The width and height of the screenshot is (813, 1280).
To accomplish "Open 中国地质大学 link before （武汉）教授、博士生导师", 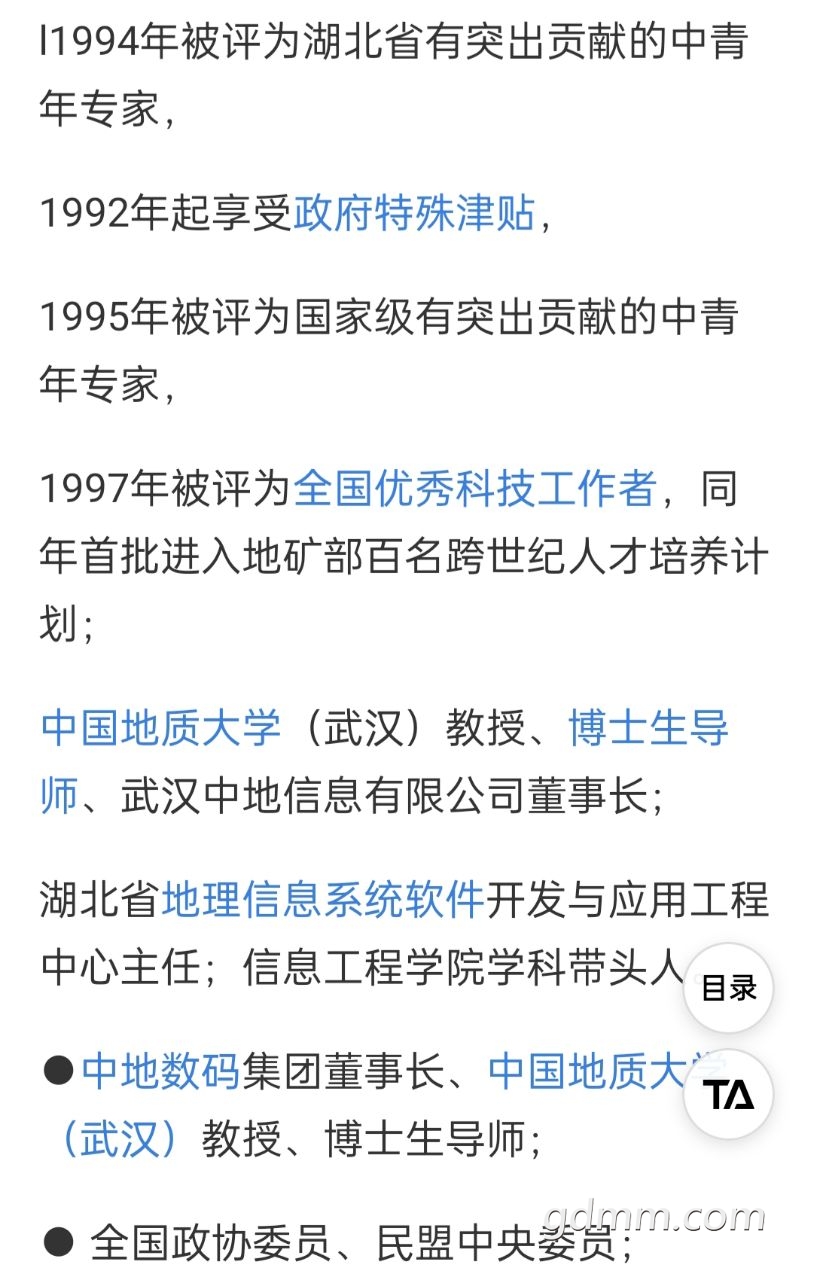I will click(160, 729).
